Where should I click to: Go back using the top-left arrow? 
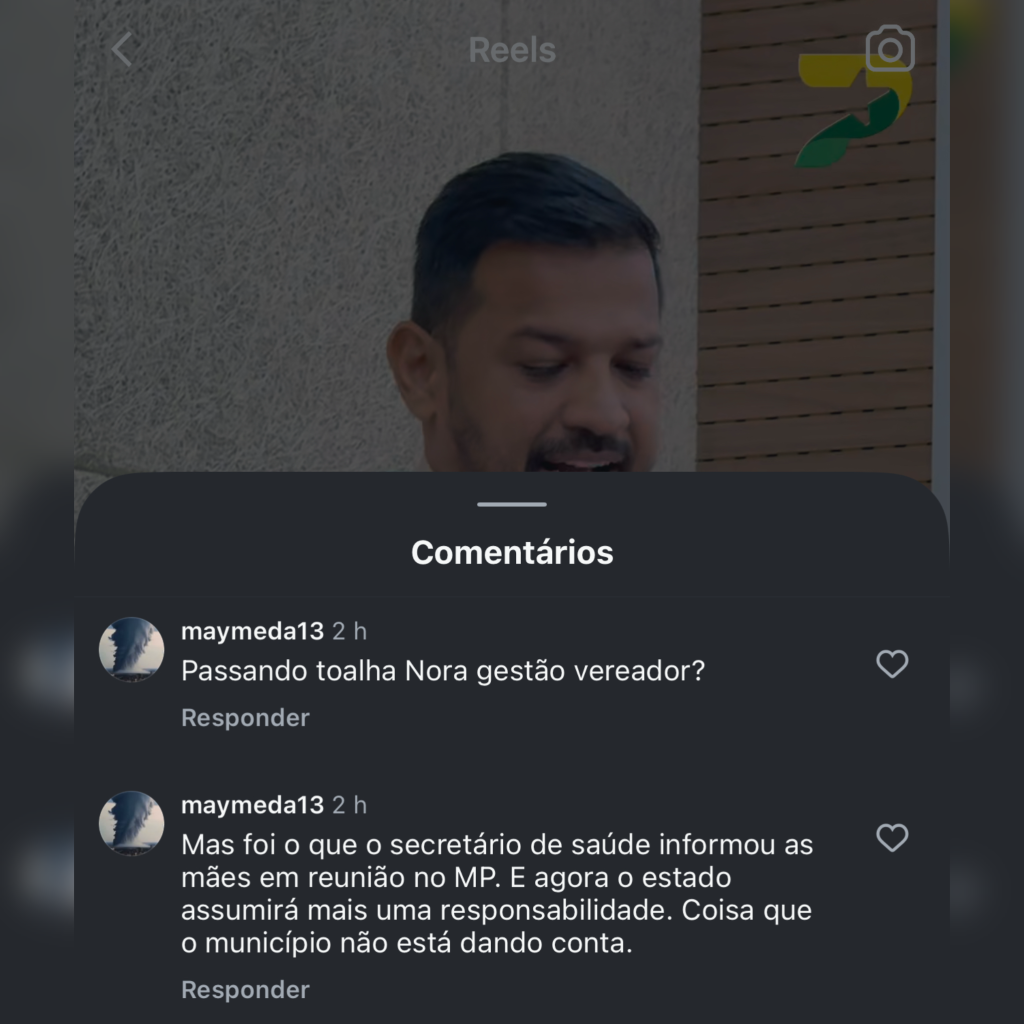tap(122, 49)
